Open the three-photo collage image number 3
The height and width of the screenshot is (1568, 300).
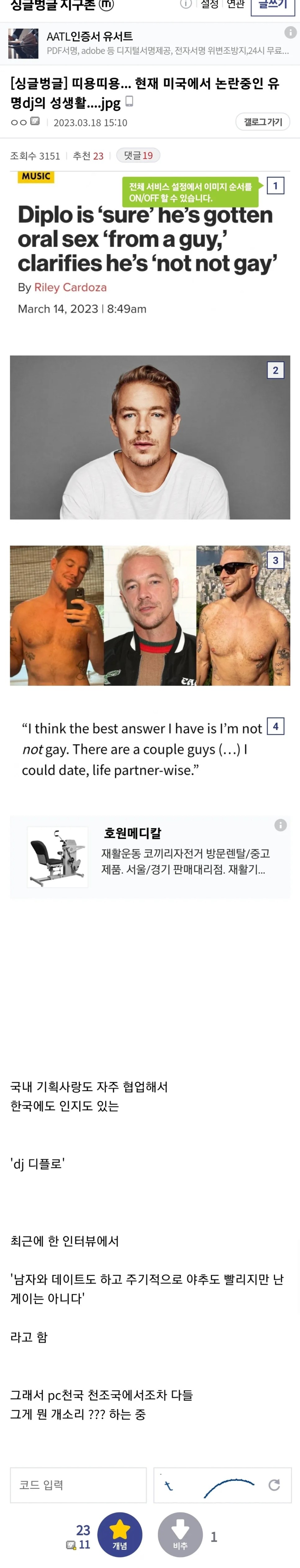(x=150, y=615)
